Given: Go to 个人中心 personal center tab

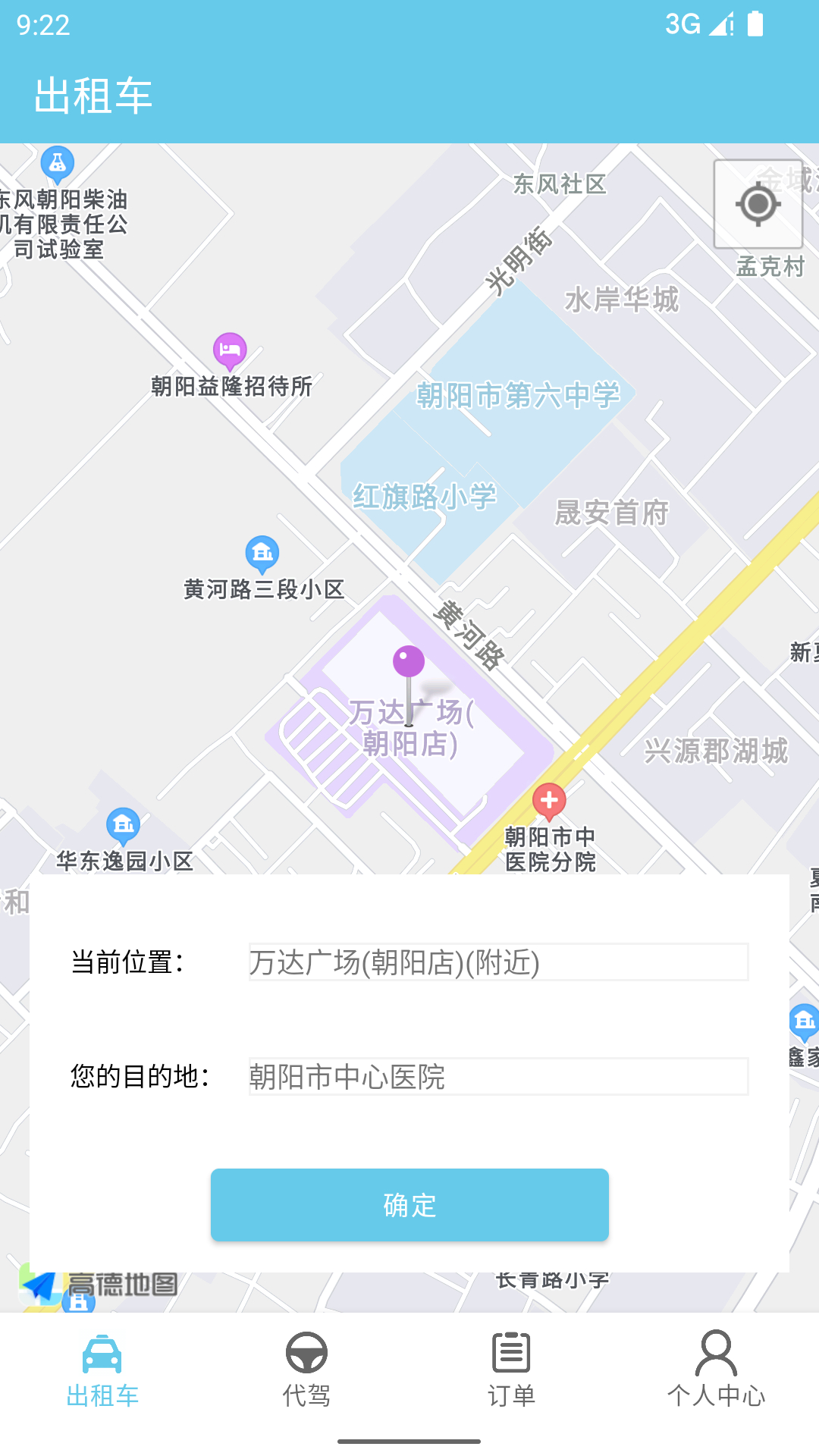Looking at the screenshot, I should point(716,1370).
